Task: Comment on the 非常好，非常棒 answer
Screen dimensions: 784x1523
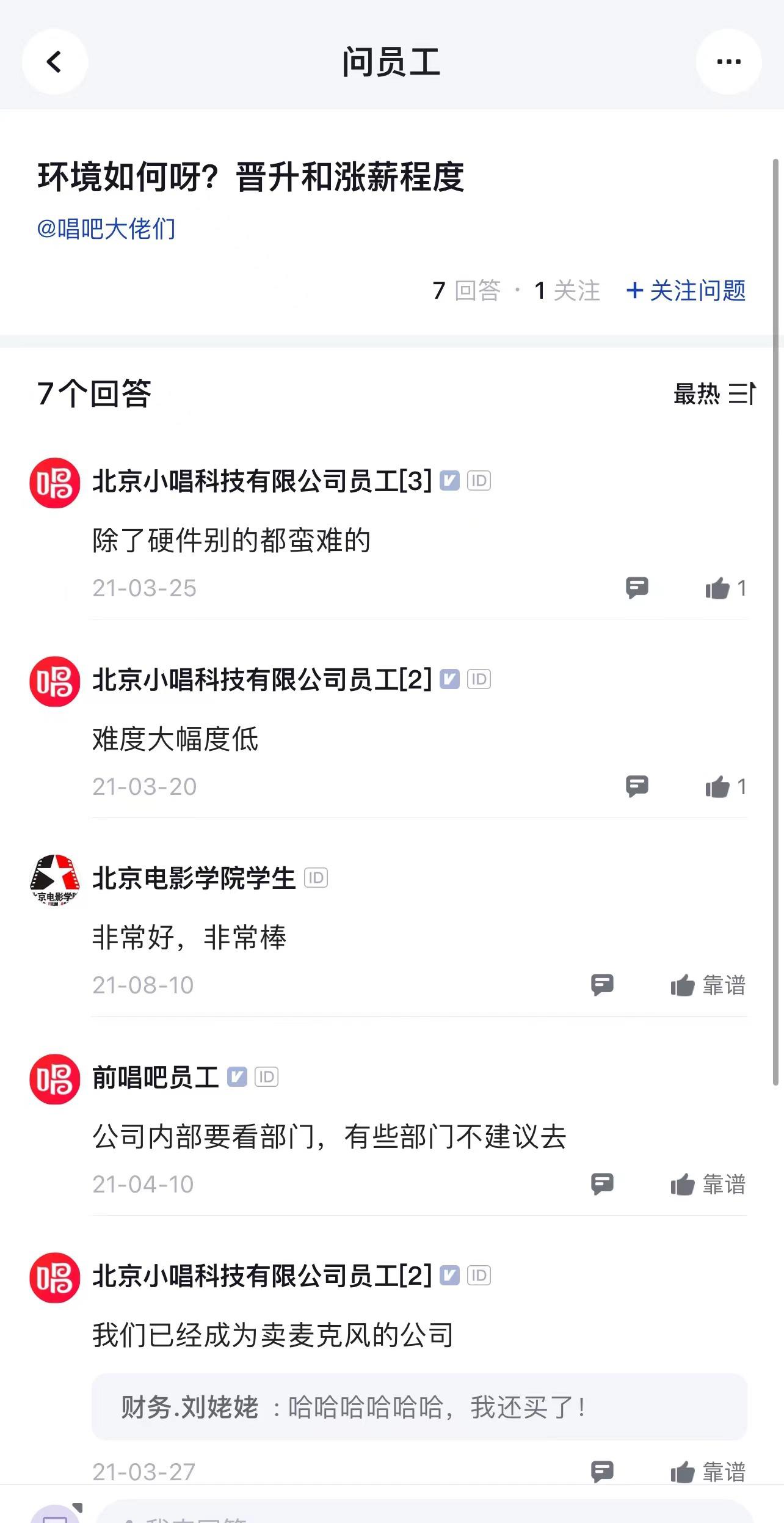Action: click(602, 985)
